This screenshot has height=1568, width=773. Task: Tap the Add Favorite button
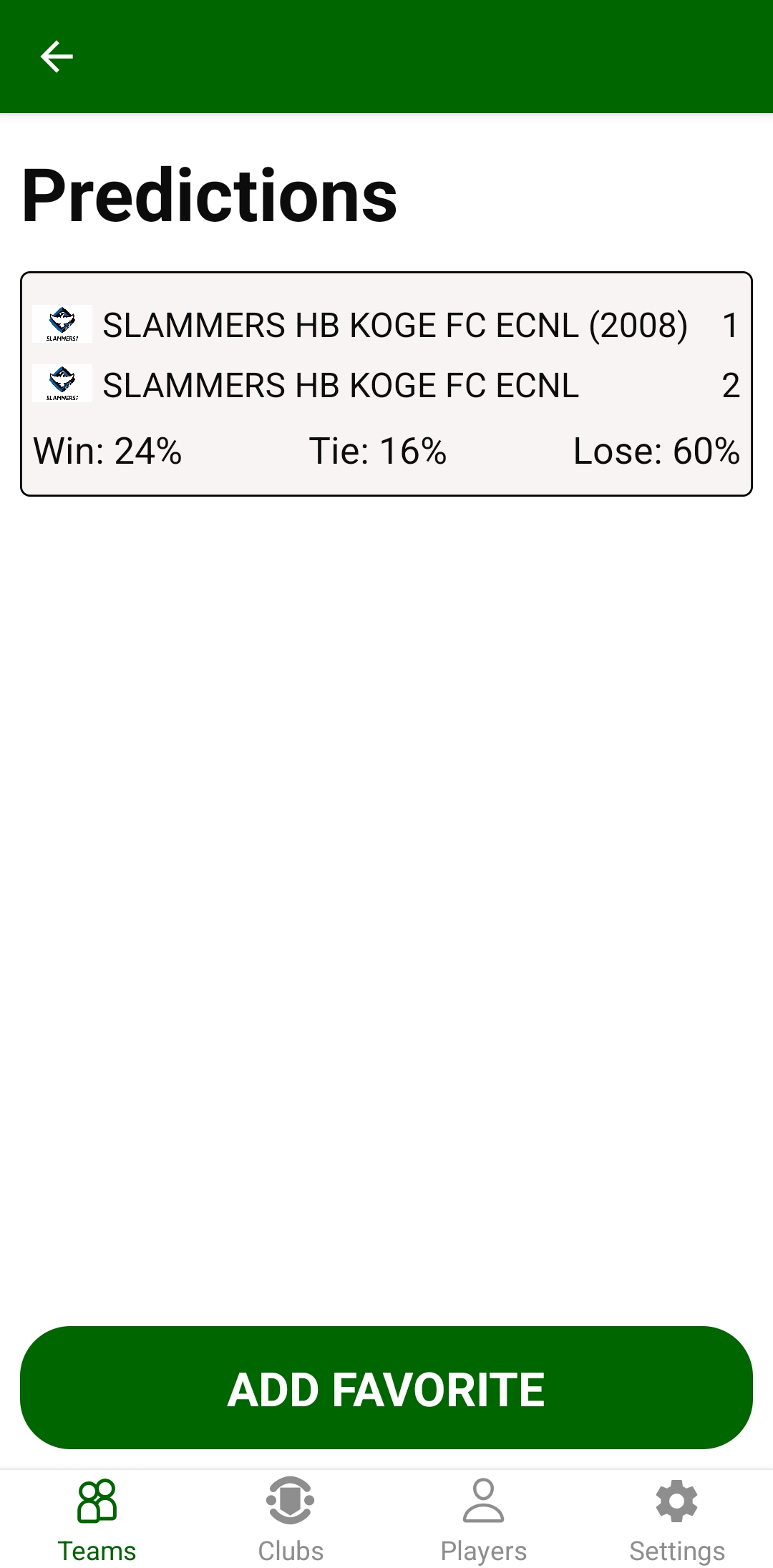pos(386,1388)
